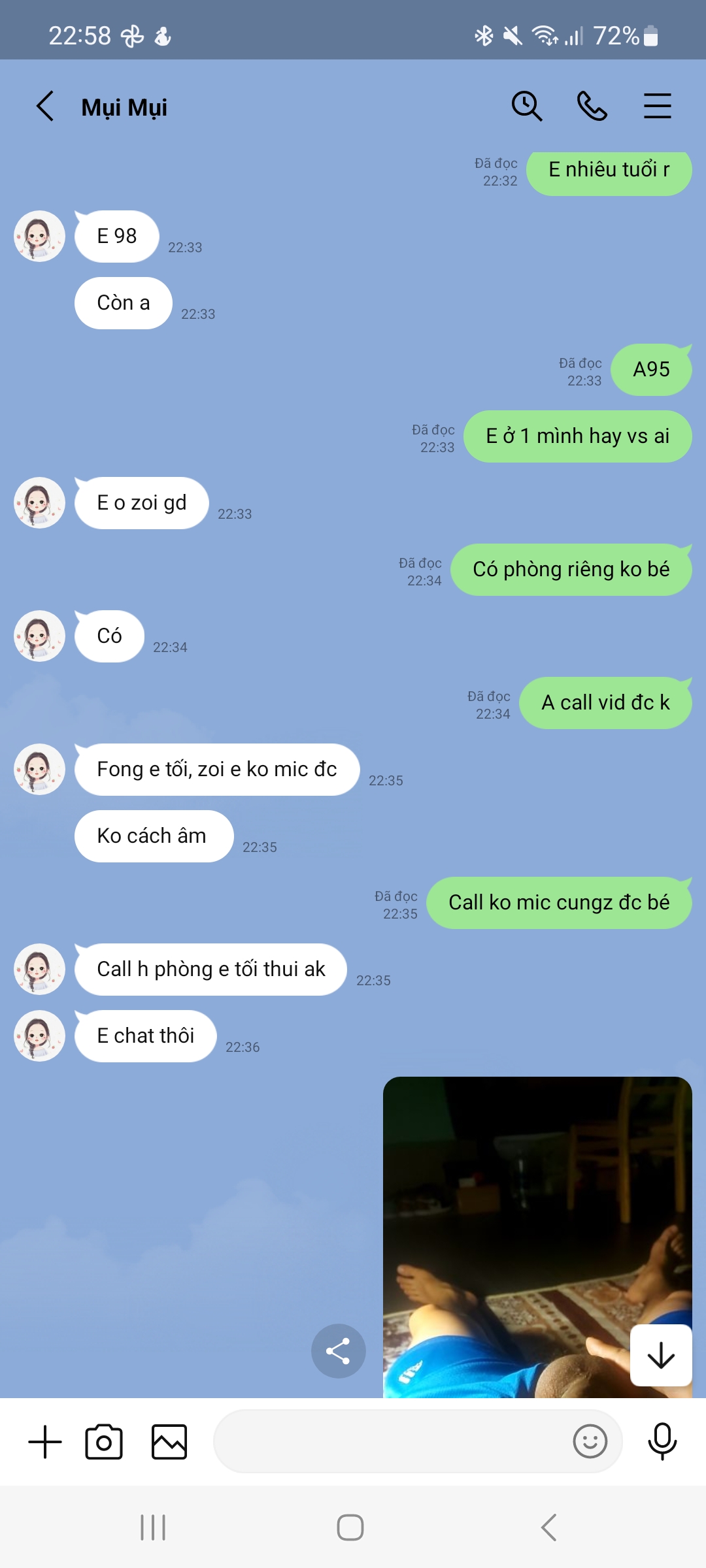Image resolution: width=706 pixels, height=1568 pixels.
Task: Open the chat menu hamburger icon
Action: click(657, 106)
